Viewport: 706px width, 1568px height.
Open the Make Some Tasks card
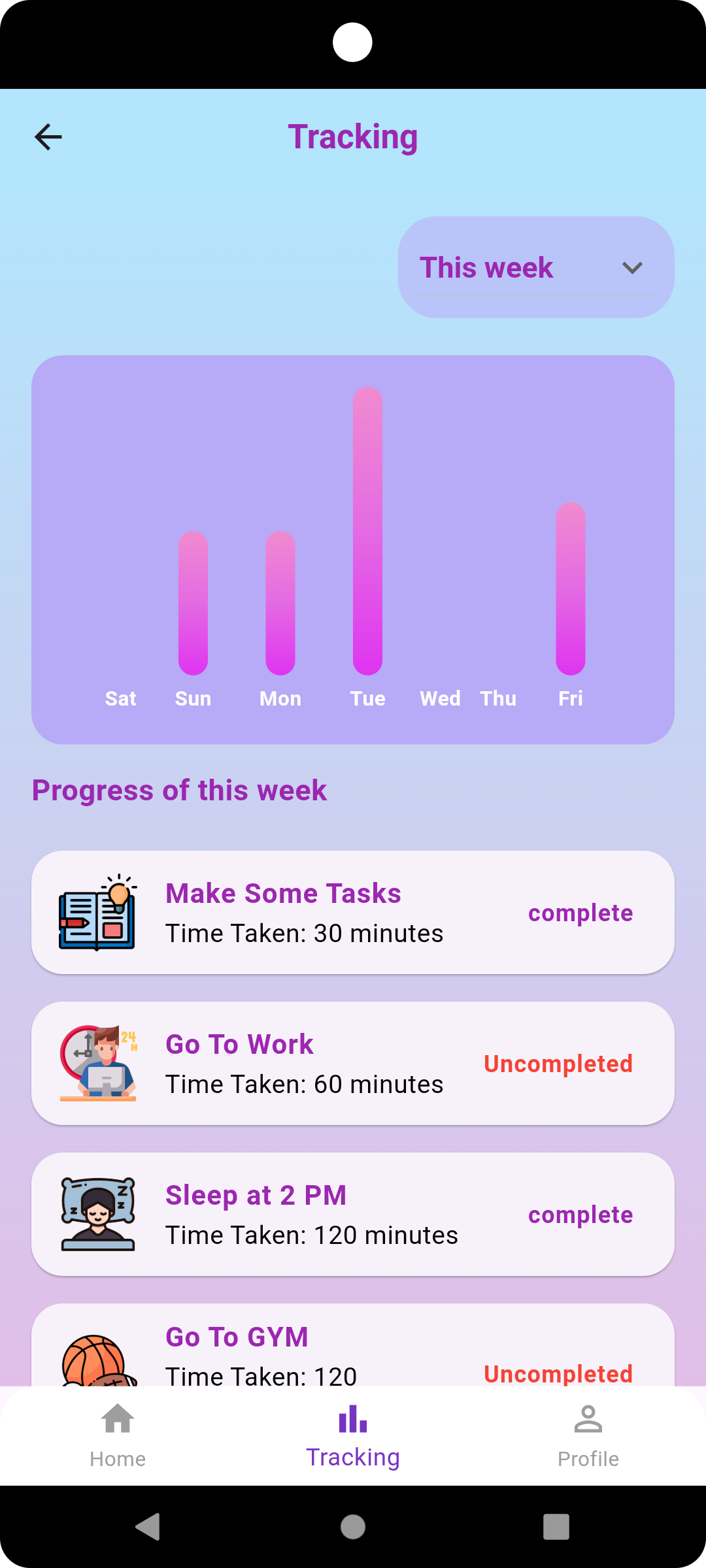[352, 912]
